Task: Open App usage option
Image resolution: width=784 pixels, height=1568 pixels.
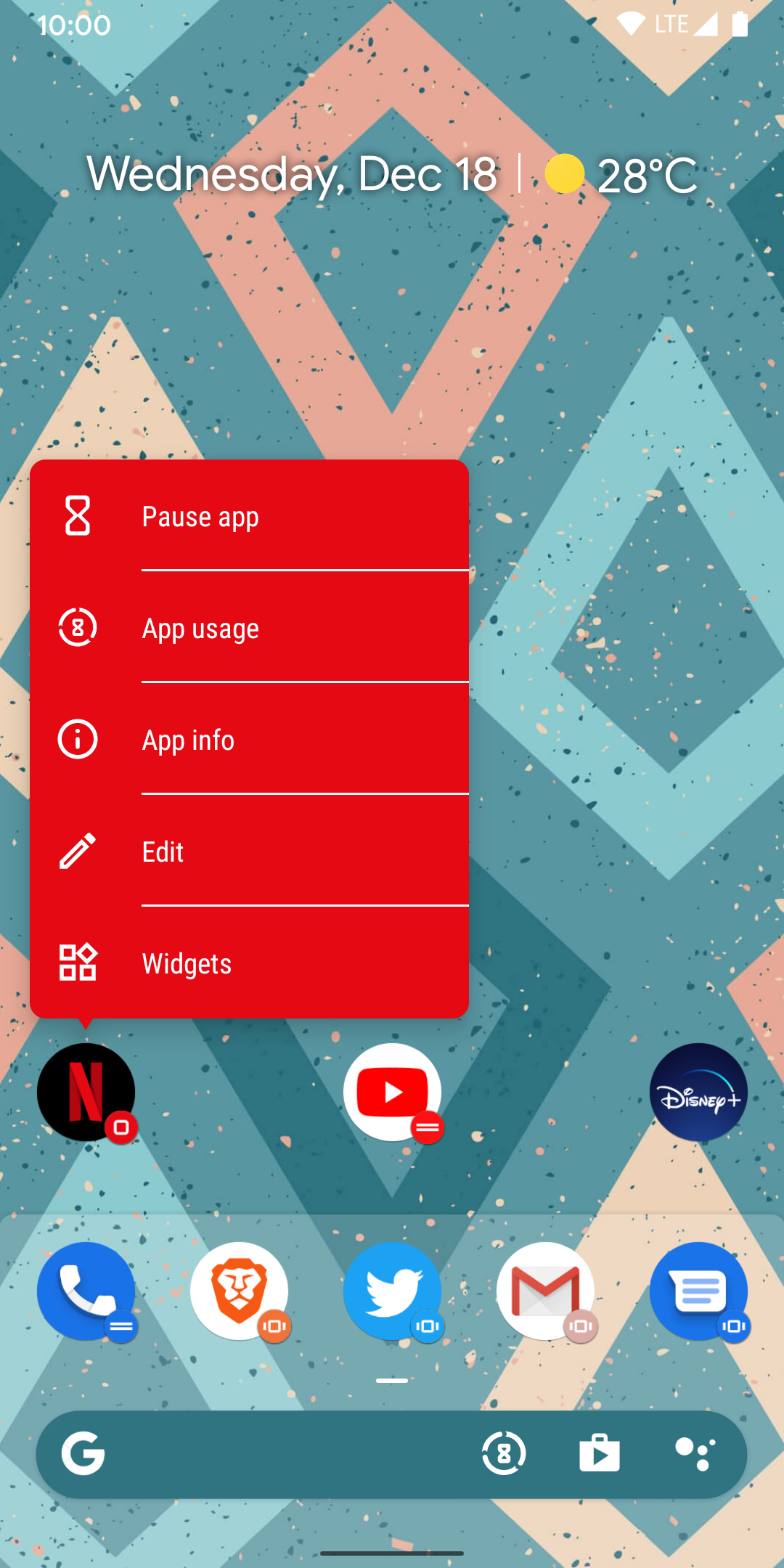Action: tap(249, 628)
